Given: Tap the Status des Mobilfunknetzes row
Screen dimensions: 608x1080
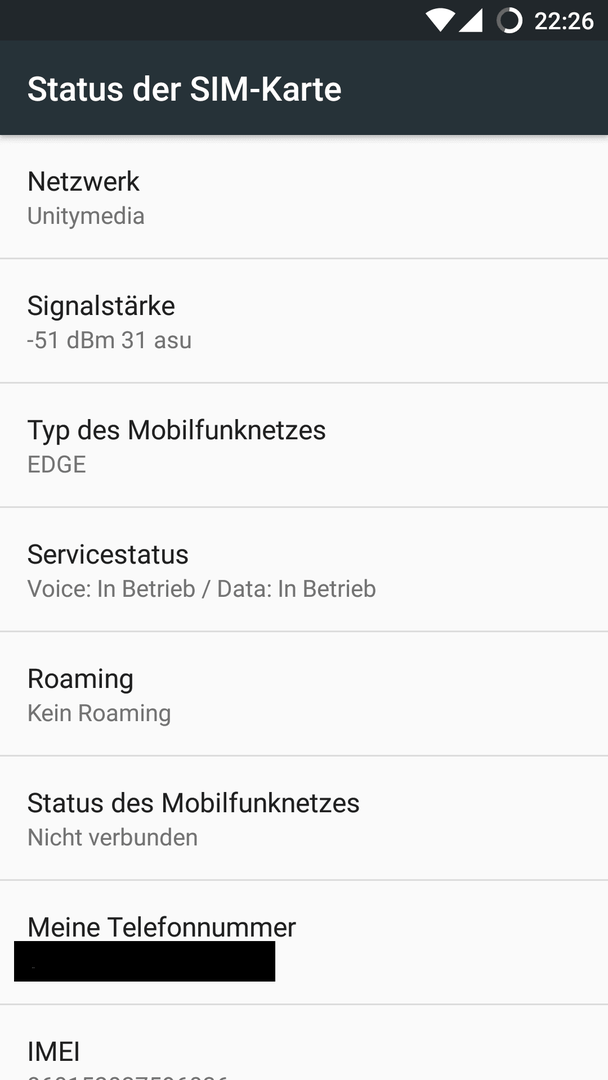Looking at the screenshot, I should click(304, 818).
